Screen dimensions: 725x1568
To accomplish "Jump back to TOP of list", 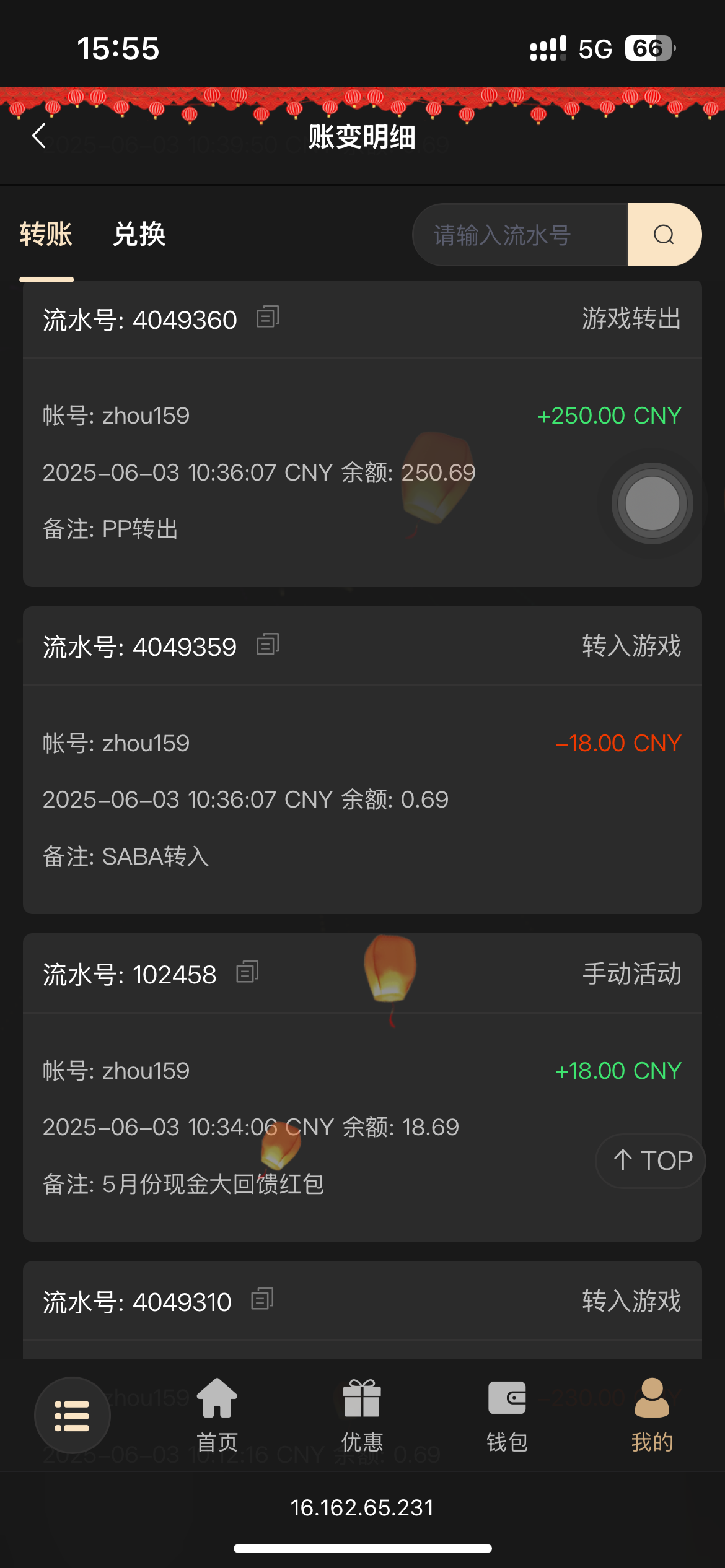I will (651, 1161).
